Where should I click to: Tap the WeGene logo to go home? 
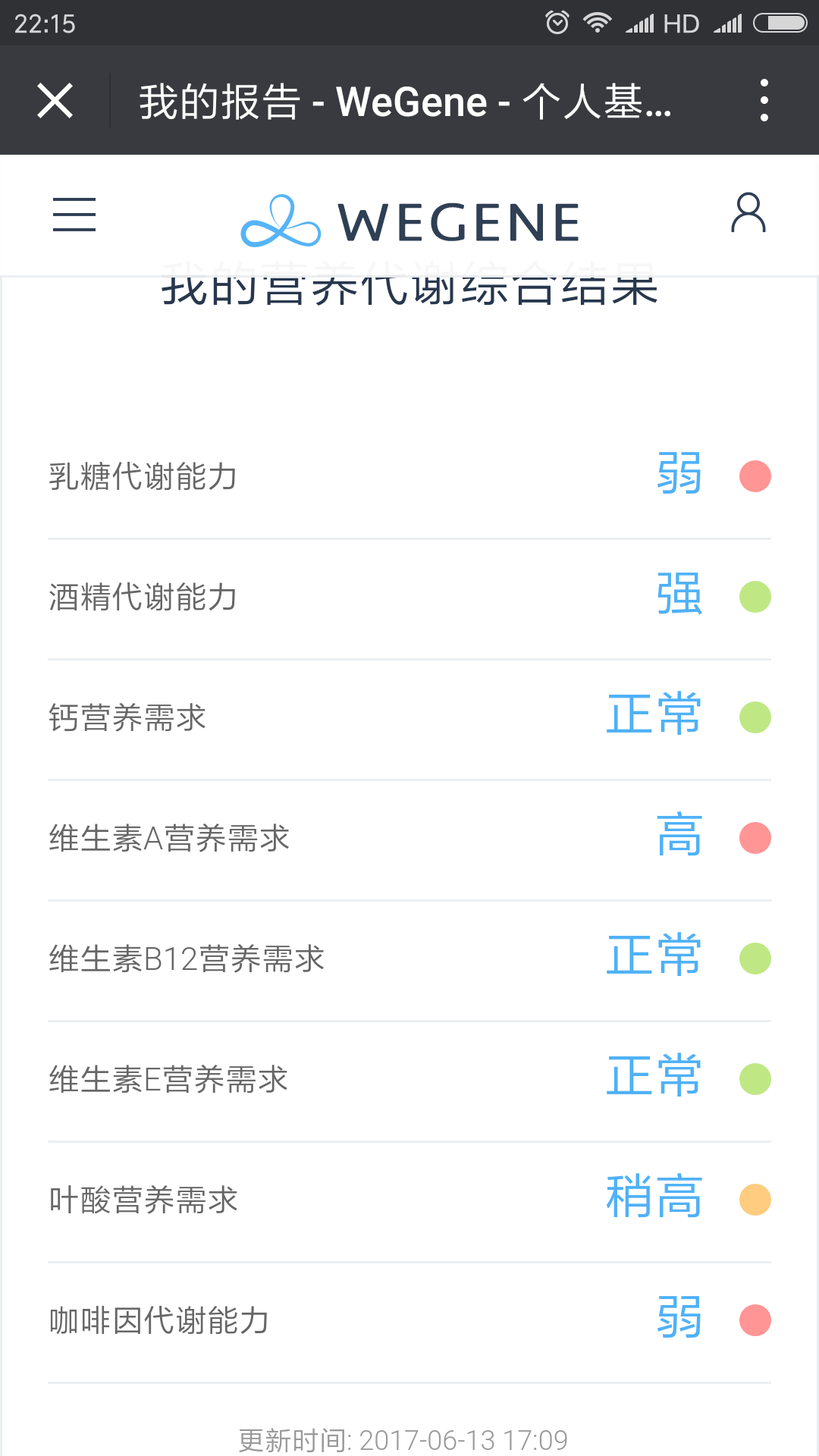(410, 221)
